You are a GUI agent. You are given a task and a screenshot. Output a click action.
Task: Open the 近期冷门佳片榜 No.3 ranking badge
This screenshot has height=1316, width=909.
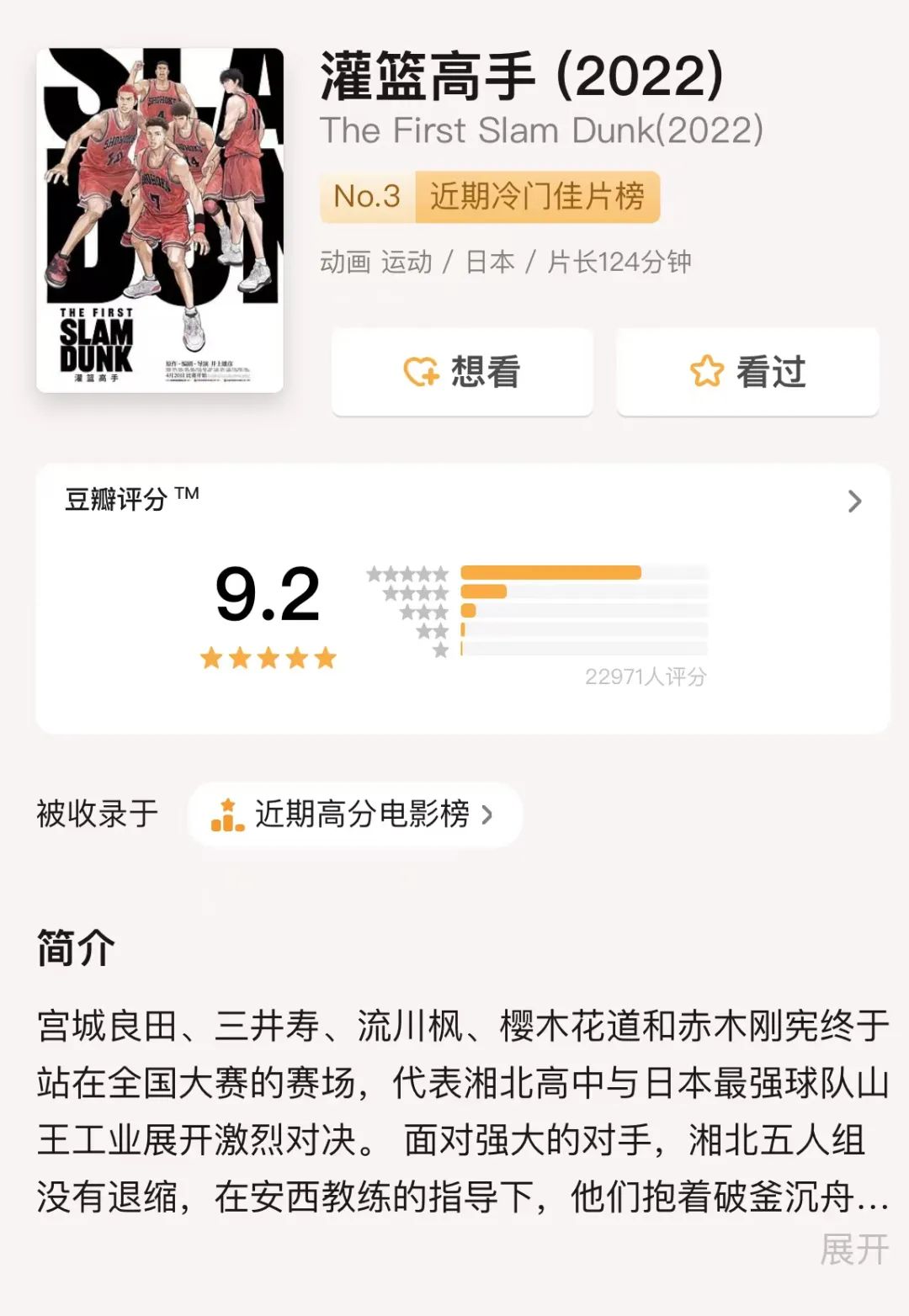tap(490, 197)
